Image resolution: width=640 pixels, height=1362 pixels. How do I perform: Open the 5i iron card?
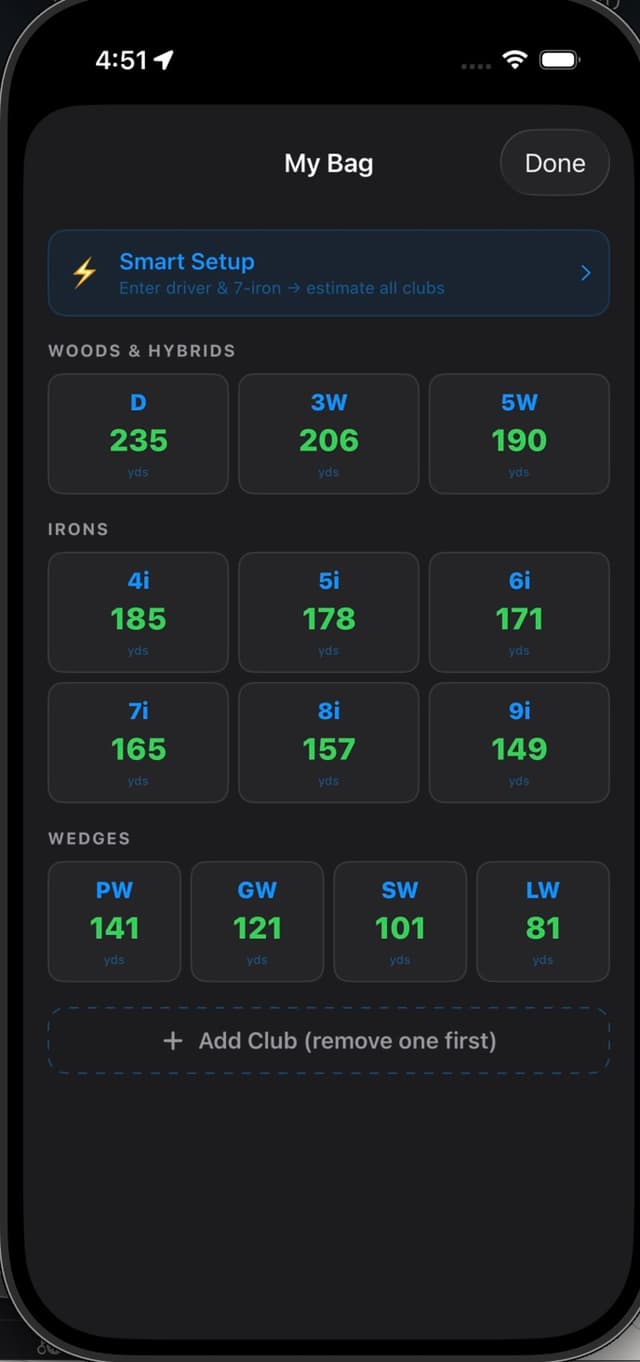point(328,612)
